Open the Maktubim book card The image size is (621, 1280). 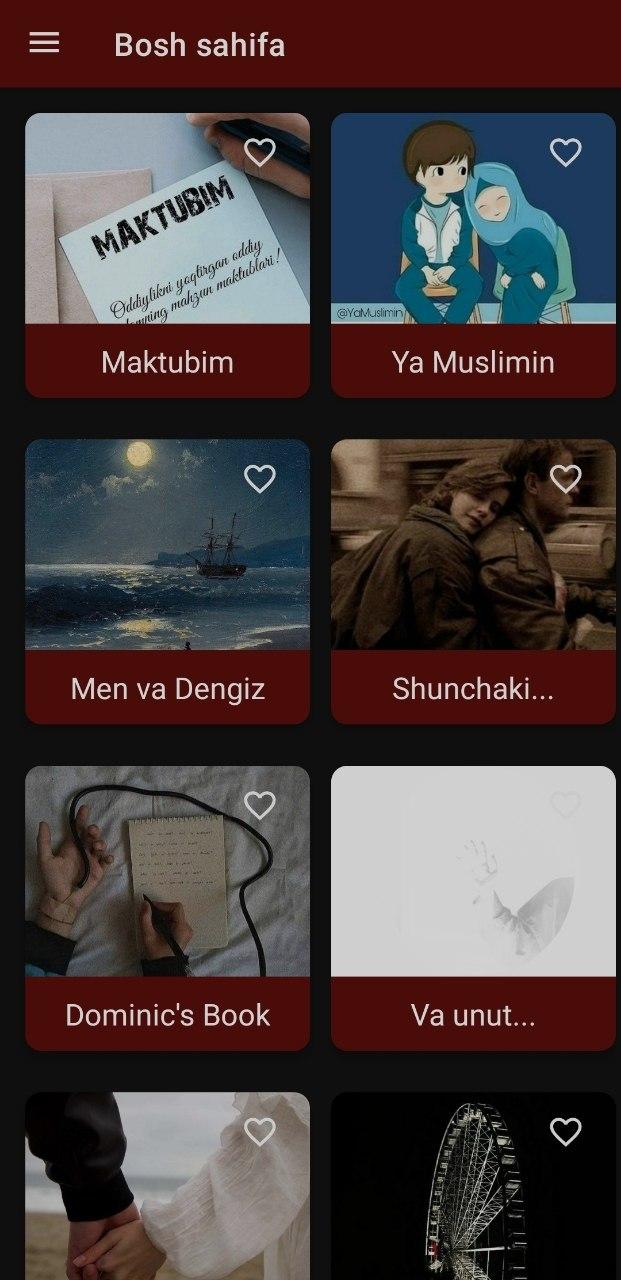(167, 255)
